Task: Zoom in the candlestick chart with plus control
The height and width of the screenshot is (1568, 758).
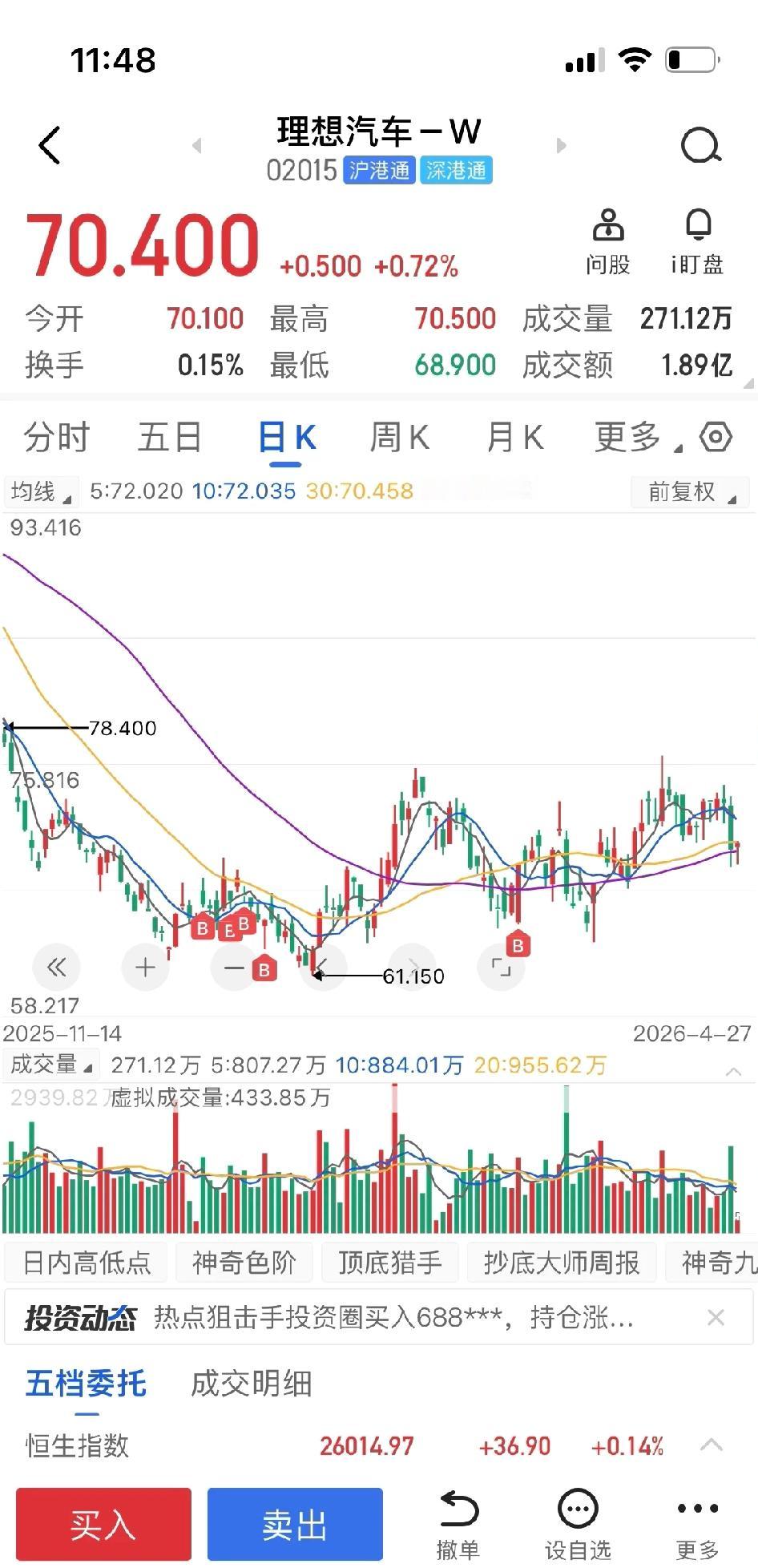Action: click(x=145, y=967)
